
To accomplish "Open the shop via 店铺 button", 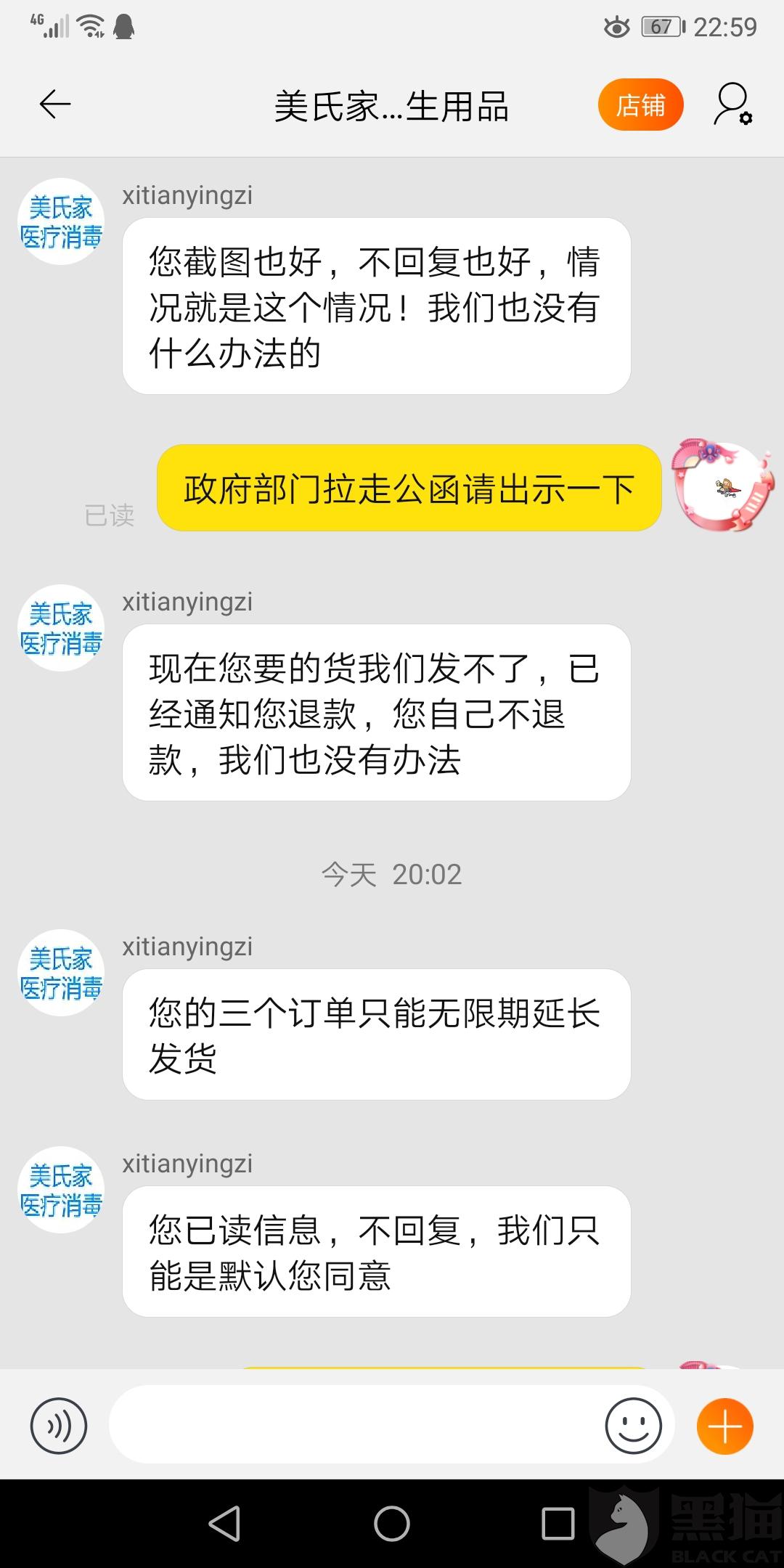I will (x=640, y=105).
